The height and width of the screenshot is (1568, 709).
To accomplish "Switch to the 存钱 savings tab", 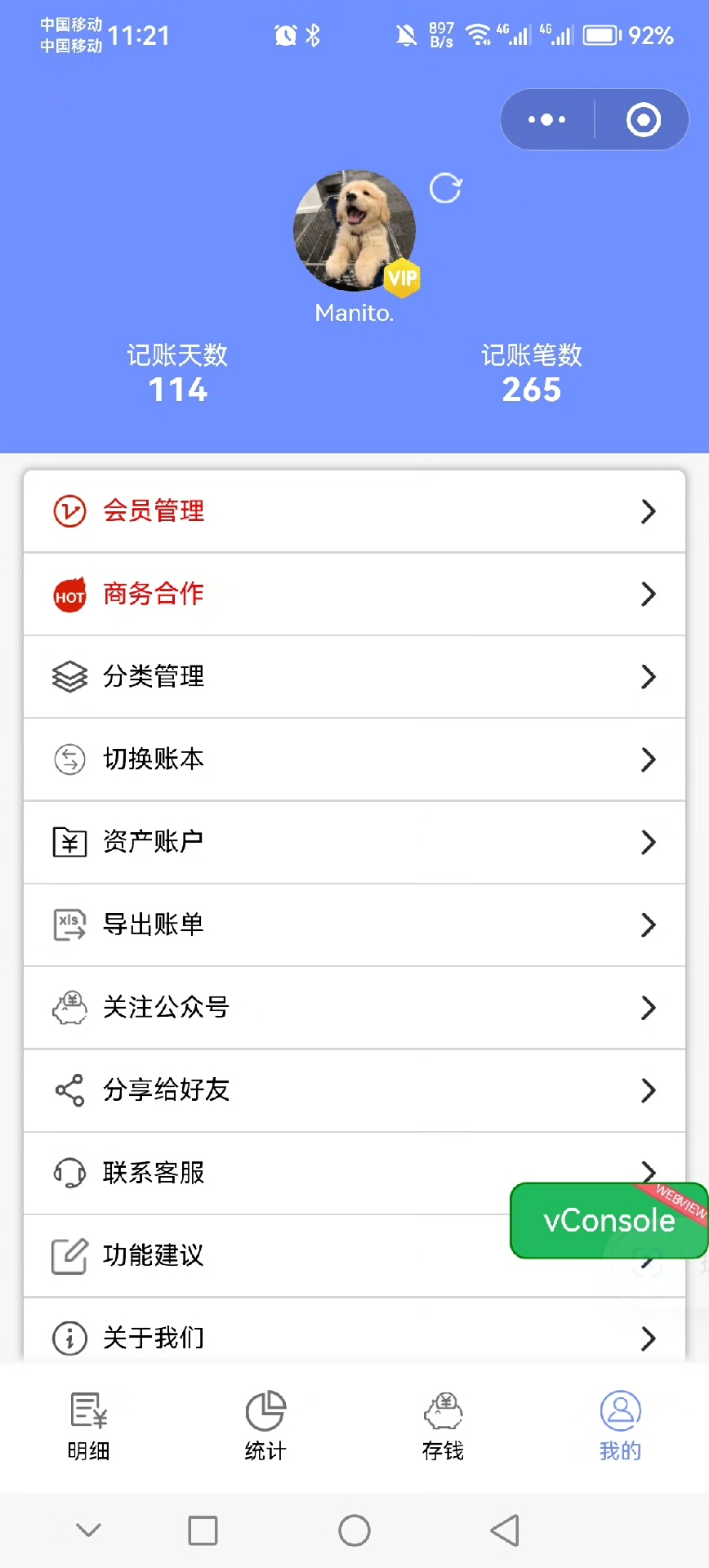I will tap(443, 1426).
